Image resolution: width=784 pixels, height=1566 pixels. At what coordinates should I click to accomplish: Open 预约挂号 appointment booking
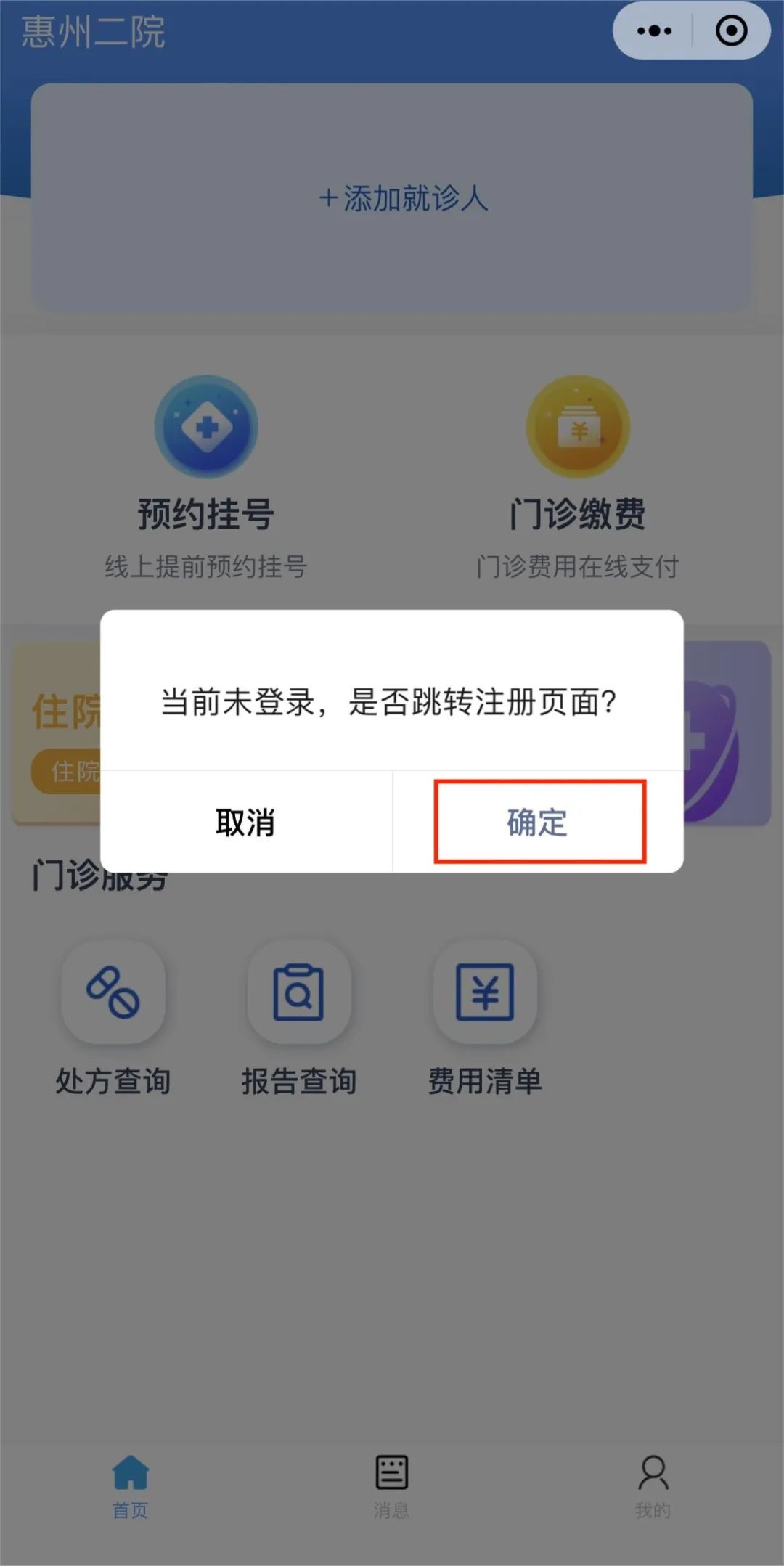(206, 477)
